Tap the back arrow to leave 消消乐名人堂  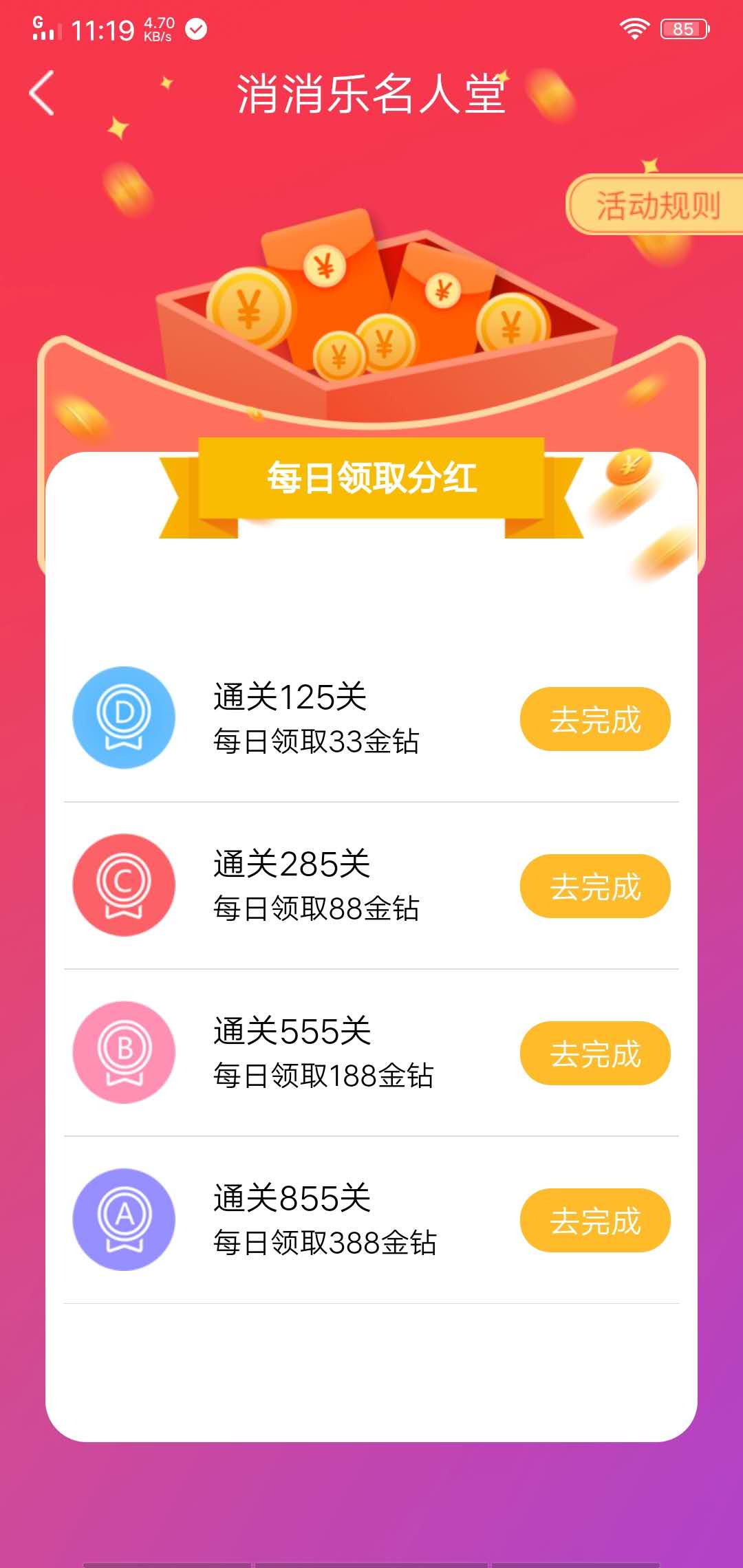point(43,94)
